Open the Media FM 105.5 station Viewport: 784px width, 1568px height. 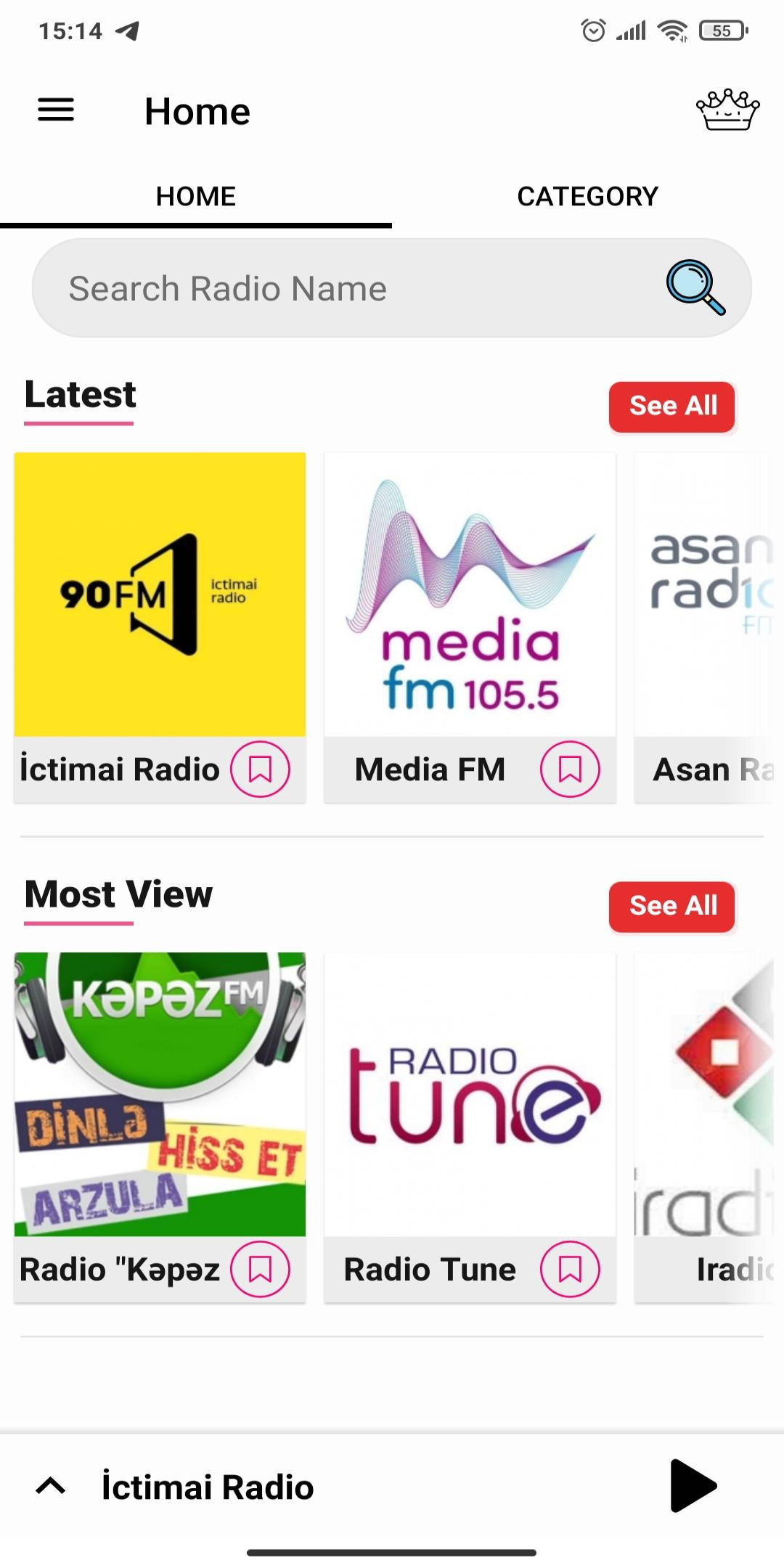[x=470, y=595]
